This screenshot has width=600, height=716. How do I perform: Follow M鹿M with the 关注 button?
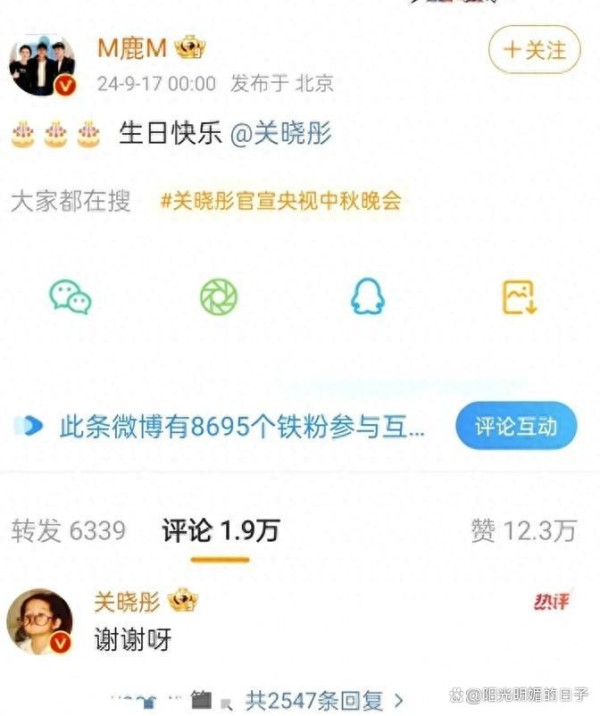coord(534,49)
